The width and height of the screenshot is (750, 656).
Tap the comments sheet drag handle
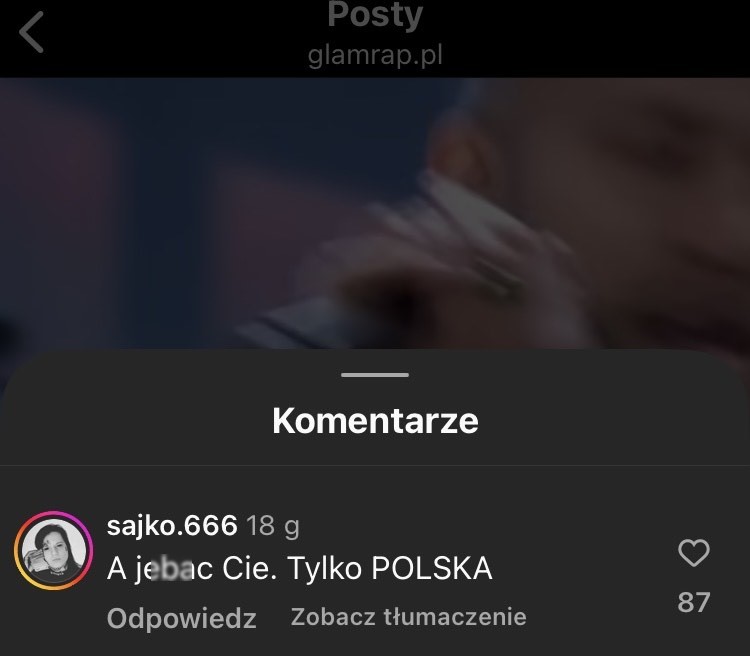[x=375, y=375]
